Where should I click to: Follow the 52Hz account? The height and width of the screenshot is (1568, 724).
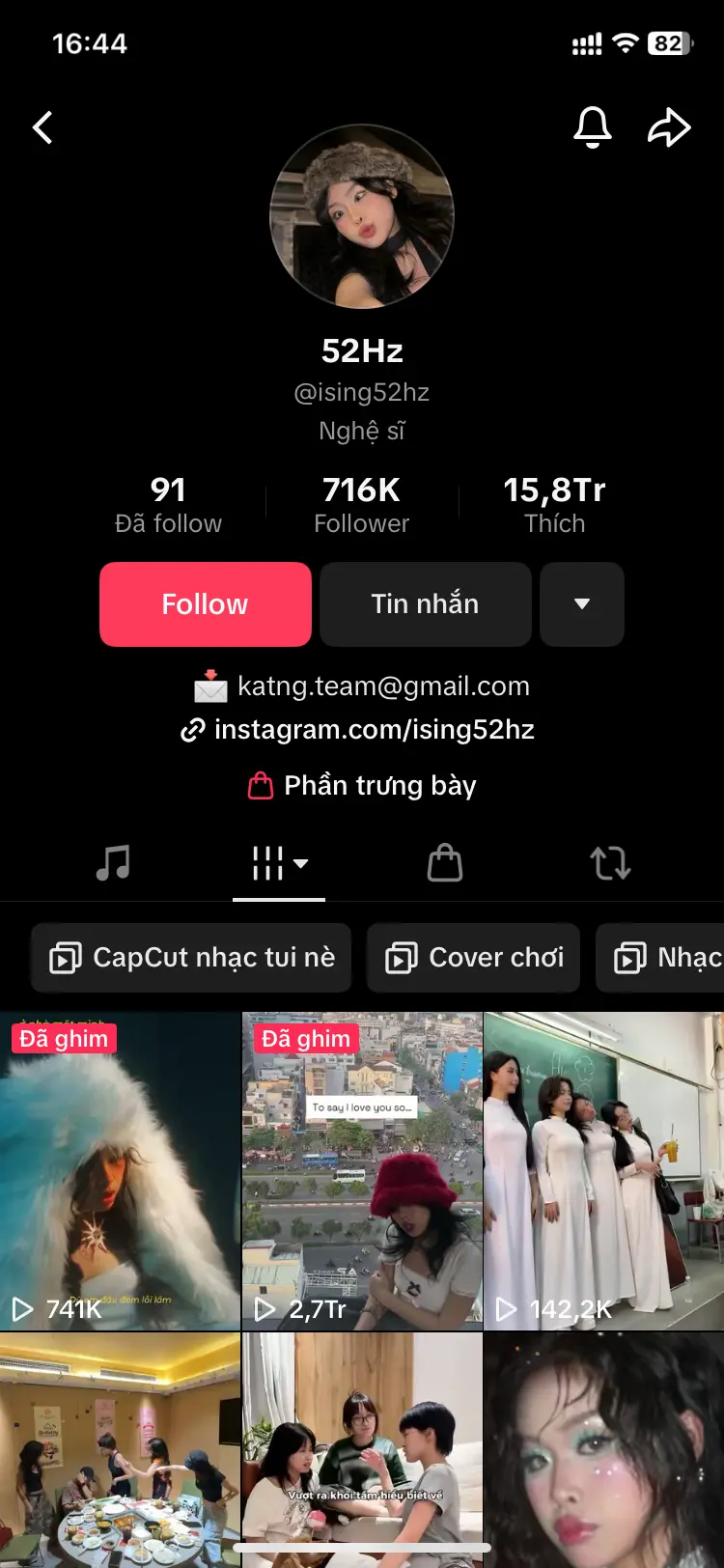pyautogui.click(x=206, y=604)
